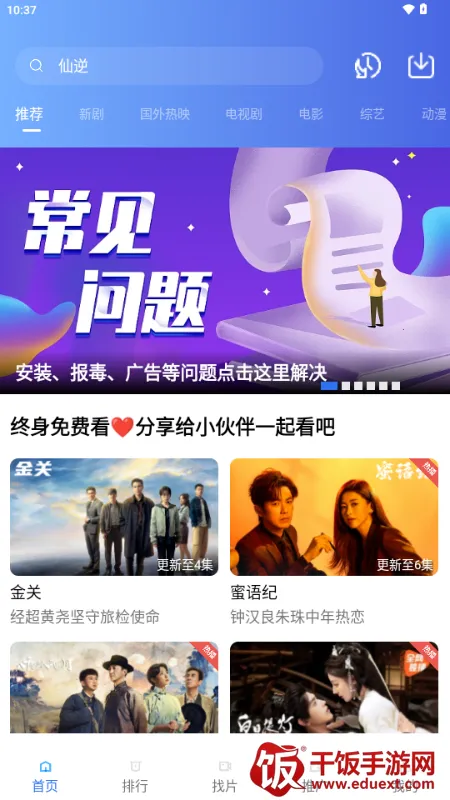
Task: Tap the search box showing 仙逆
Action: click(169, 66)
